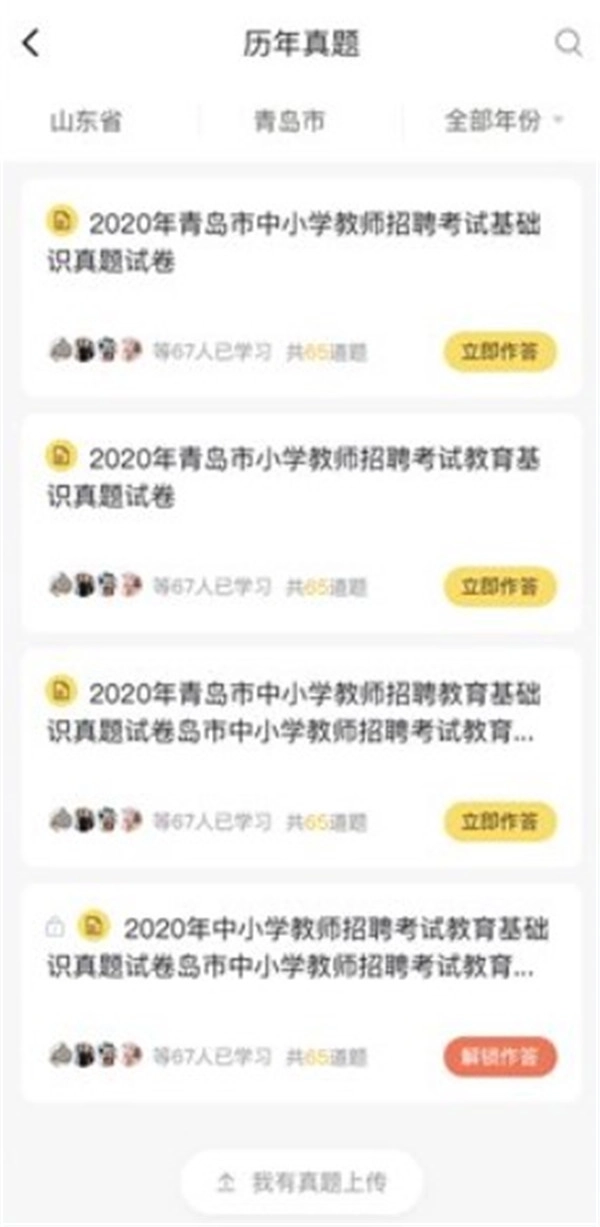Tap 立即作答 for 青岛市中小学教师招聘教育基础 paper

[x=500, y=822]
